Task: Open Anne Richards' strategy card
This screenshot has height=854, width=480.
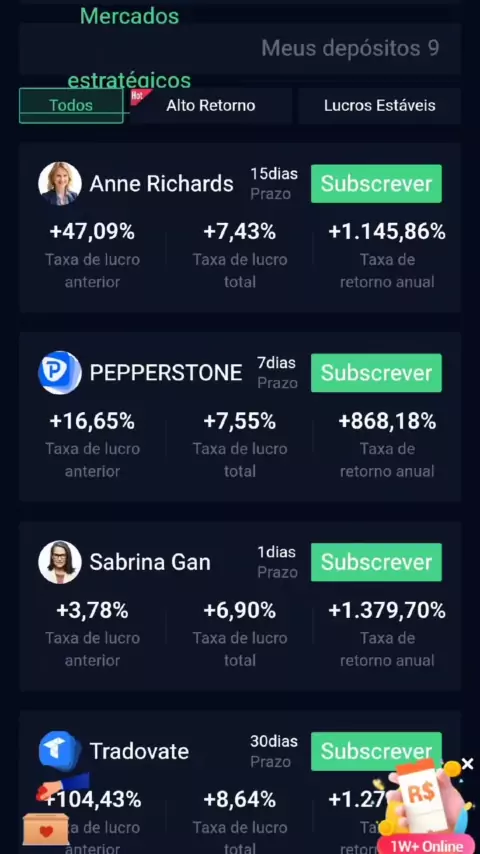Action: 240,228
